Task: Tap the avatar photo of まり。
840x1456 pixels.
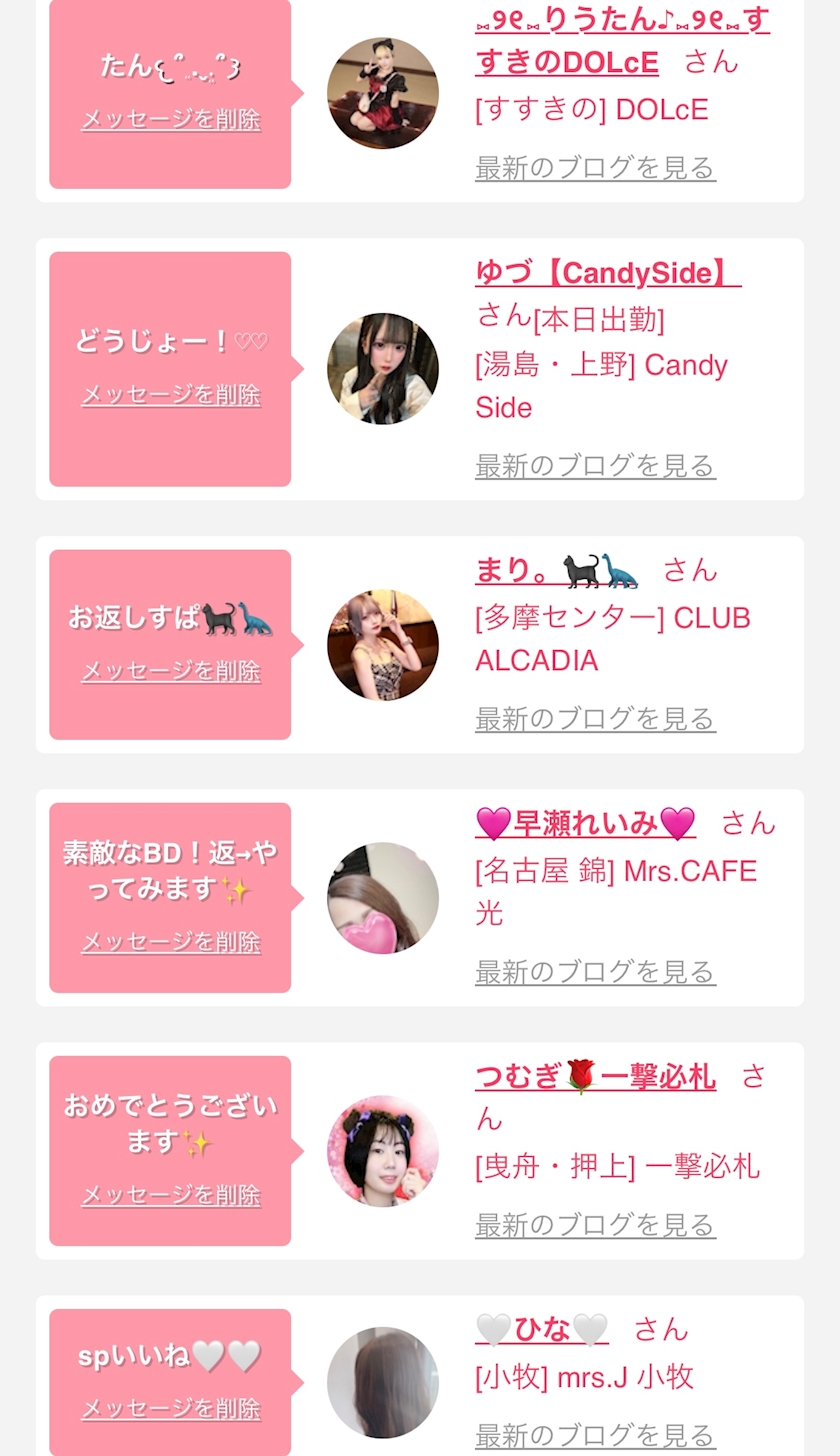Action: (383, 645)
